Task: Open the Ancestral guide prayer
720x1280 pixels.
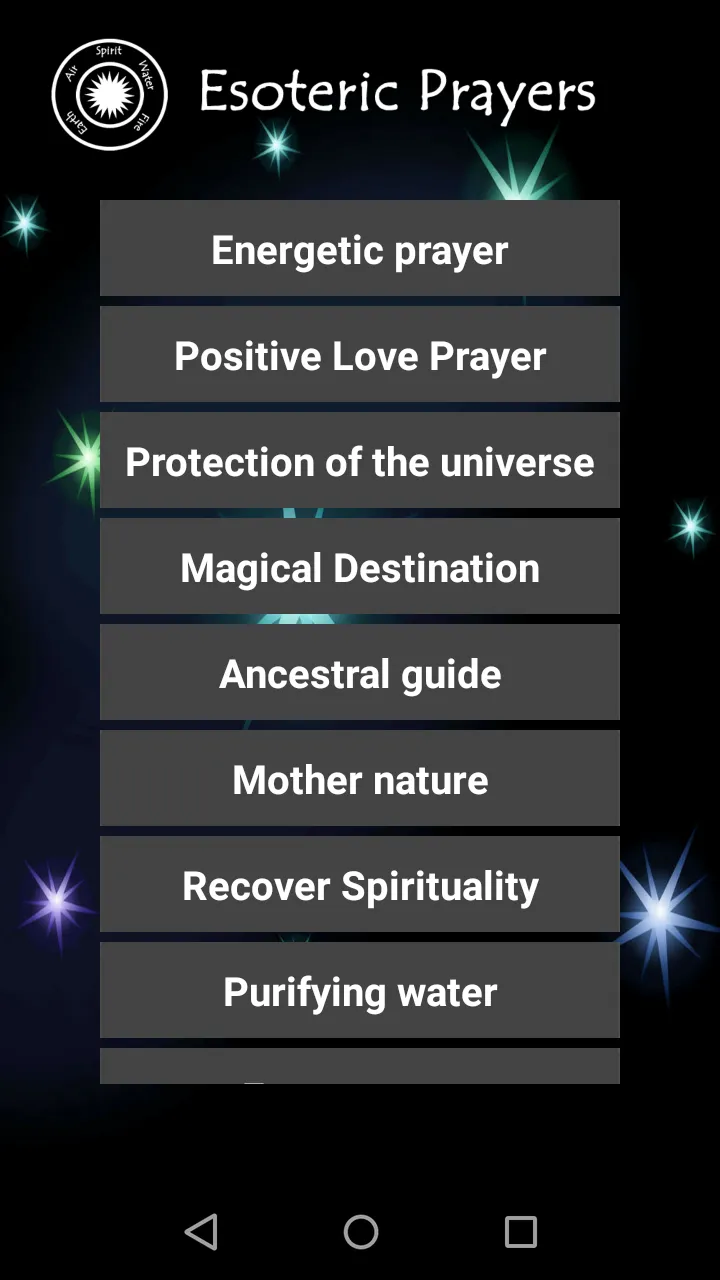Action: pos(360,673)
